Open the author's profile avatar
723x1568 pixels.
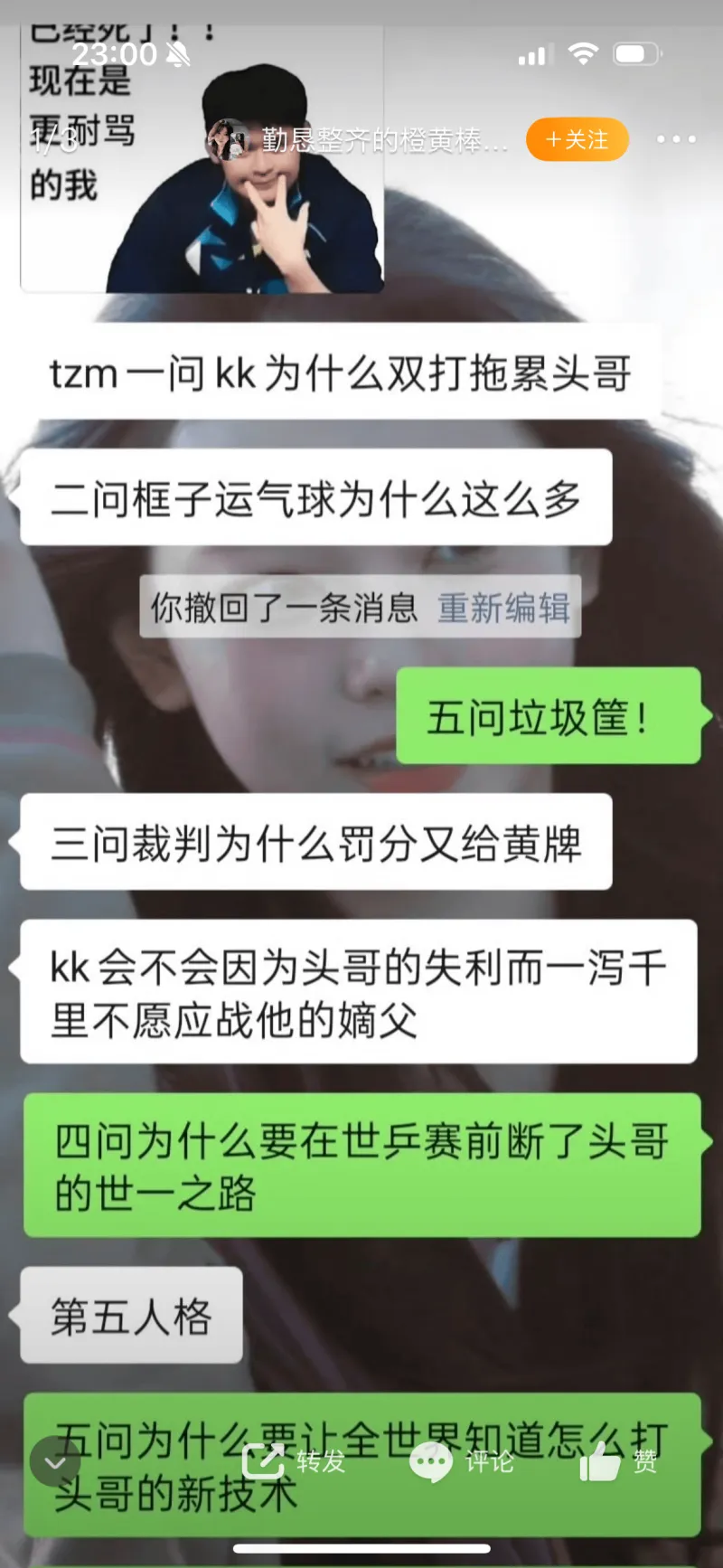[228, 139]
